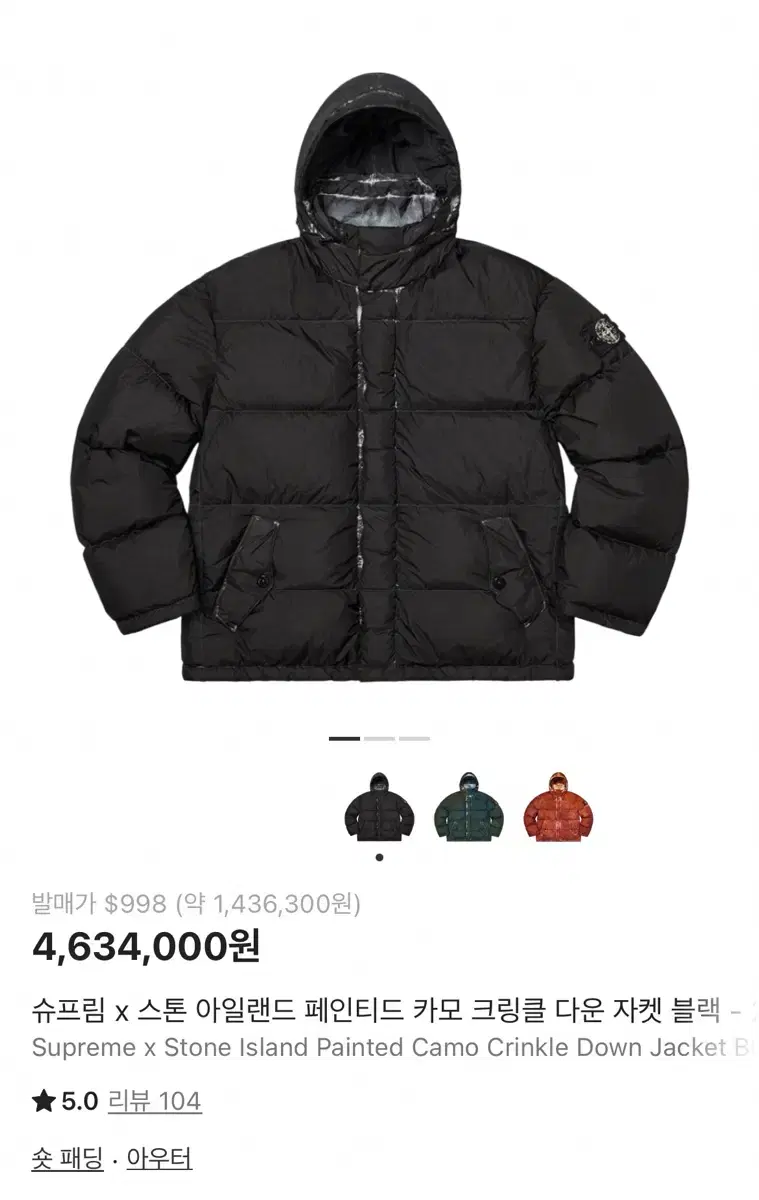Click the second carousel indicator bar

tap(378, 736)
